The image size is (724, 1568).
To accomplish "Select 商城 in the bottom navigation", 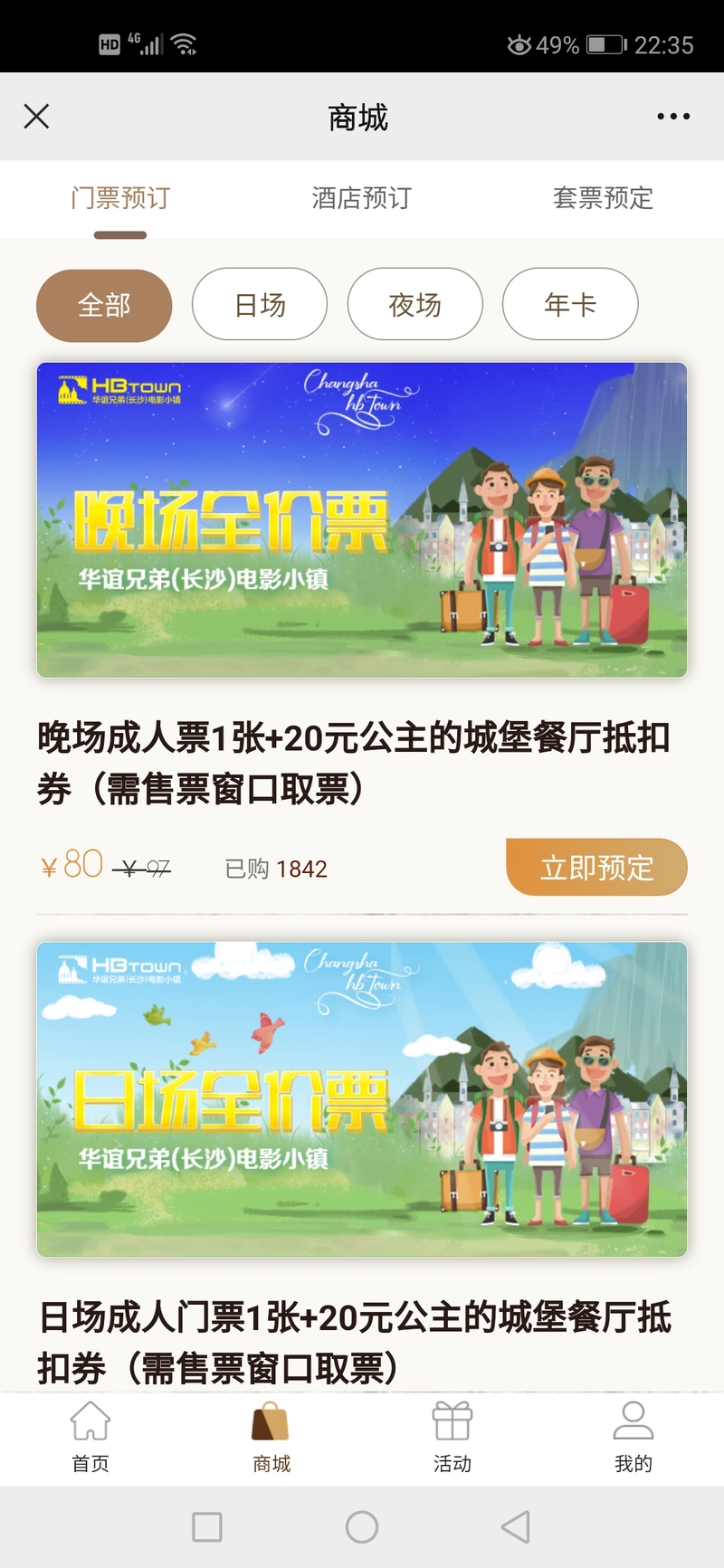I will pyautogui.click(x=271, y=1437).
